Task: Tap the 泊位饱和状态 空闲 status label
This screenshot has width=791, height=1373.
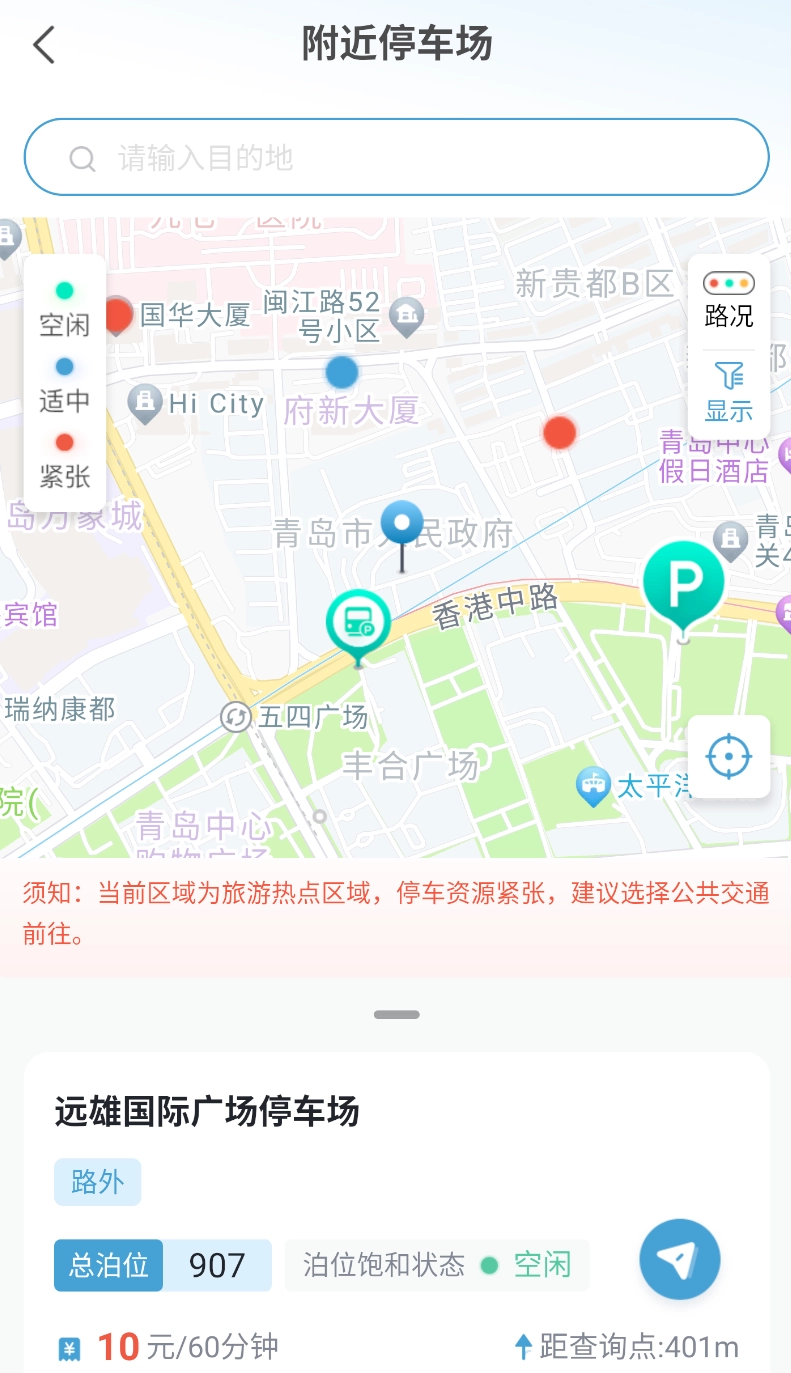Action: point(437,1264)
